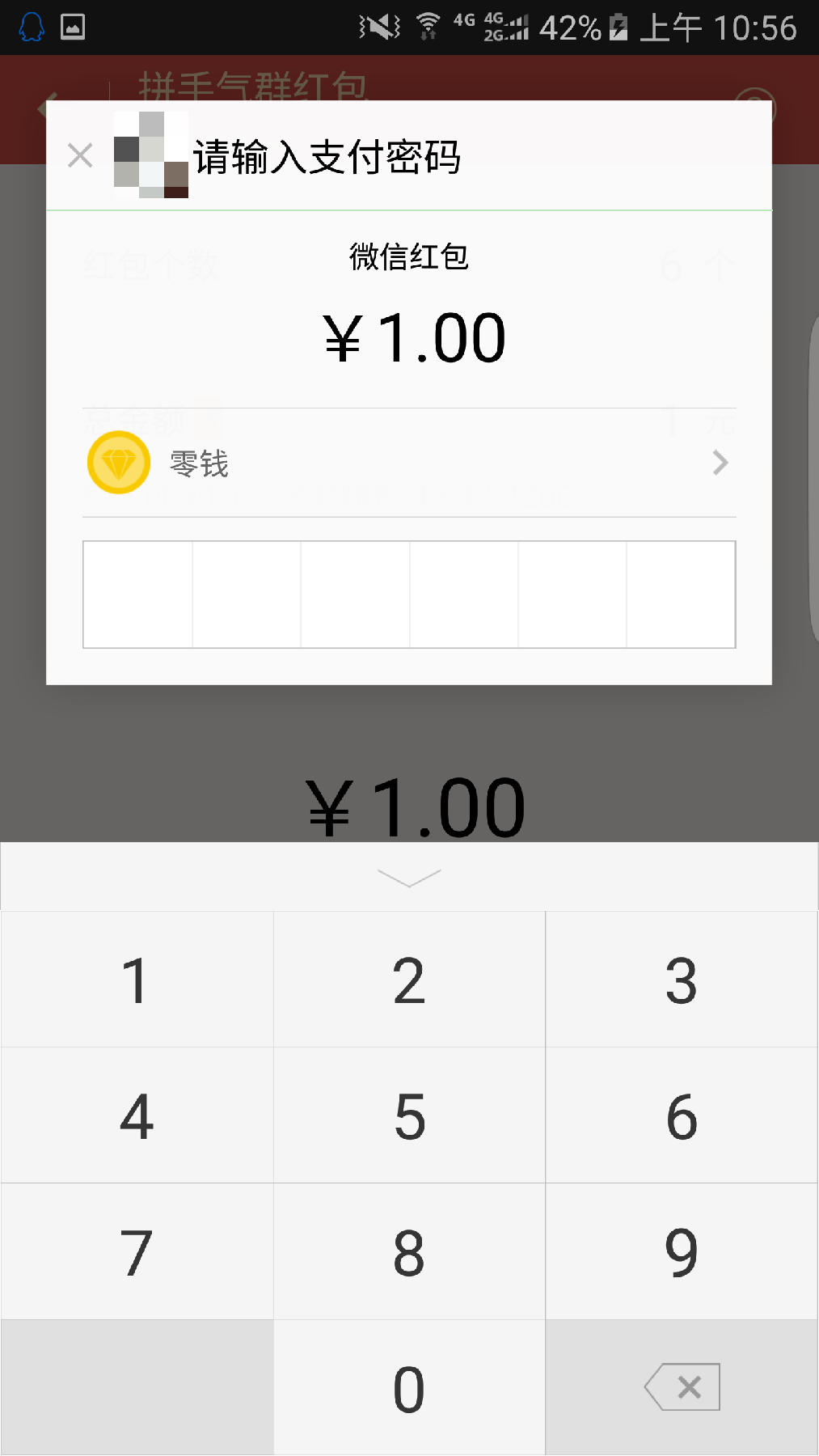819x1456 pixels.
Task: Enter digit 0 on the keypad
Action: (409, 1388)
